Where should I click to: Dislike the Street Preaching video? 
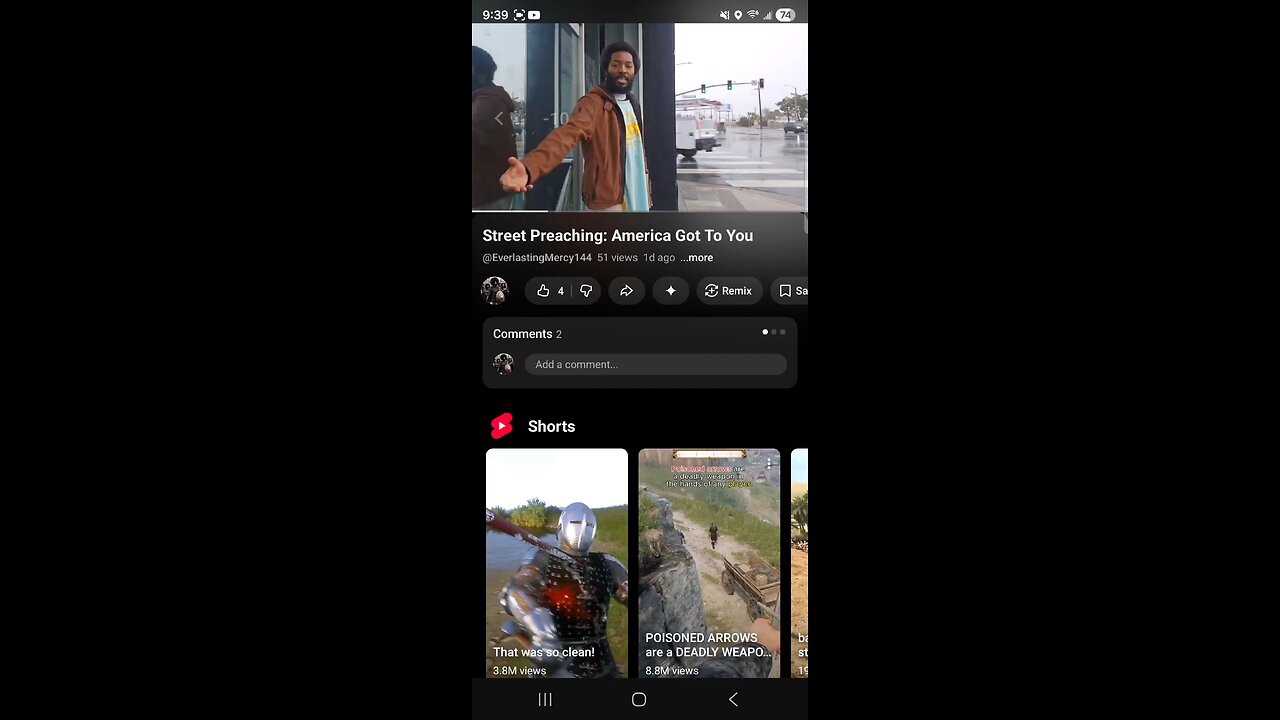pos(586,291)
